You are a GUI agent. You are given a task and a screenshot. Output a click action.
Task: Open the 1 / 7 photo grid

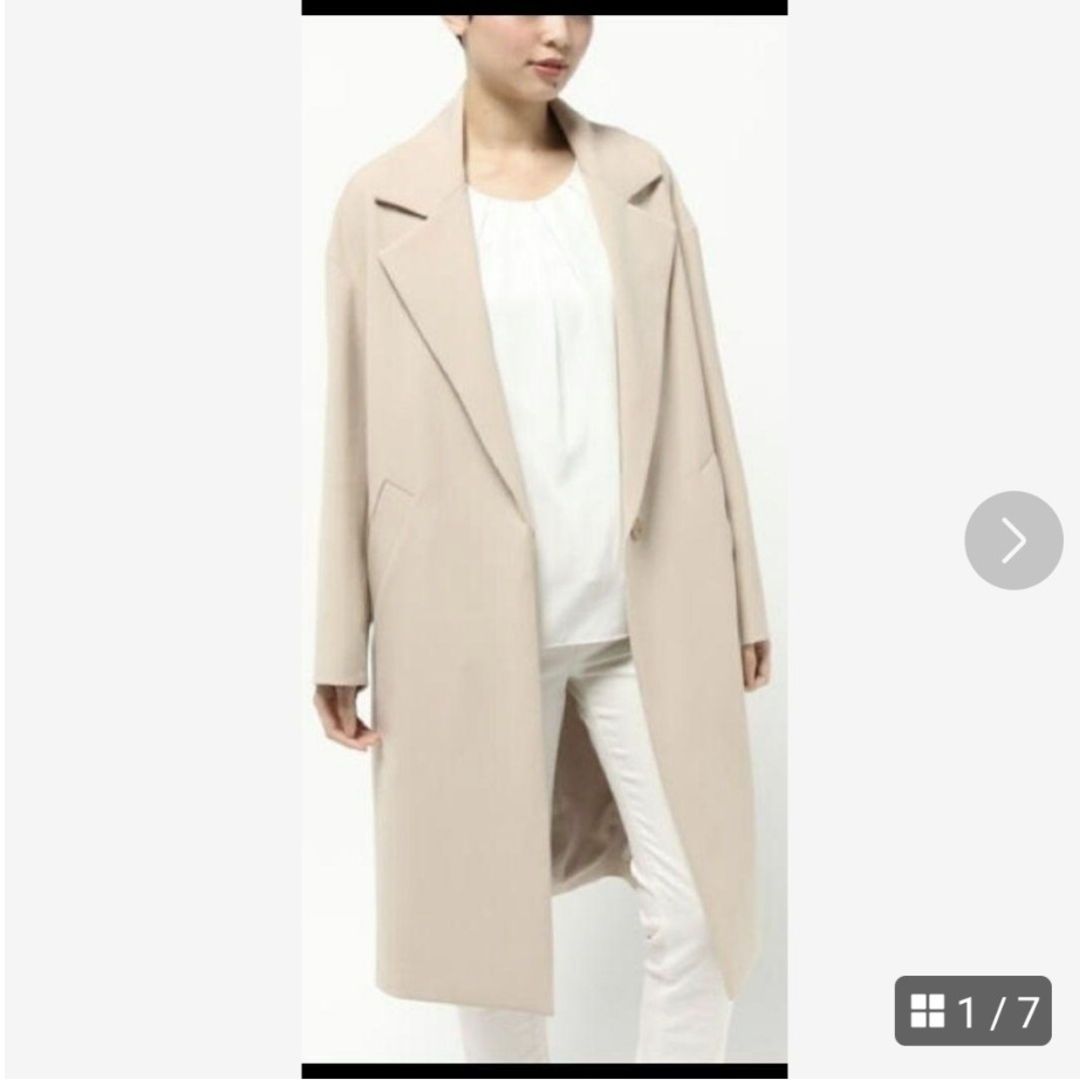[972, 1011]
